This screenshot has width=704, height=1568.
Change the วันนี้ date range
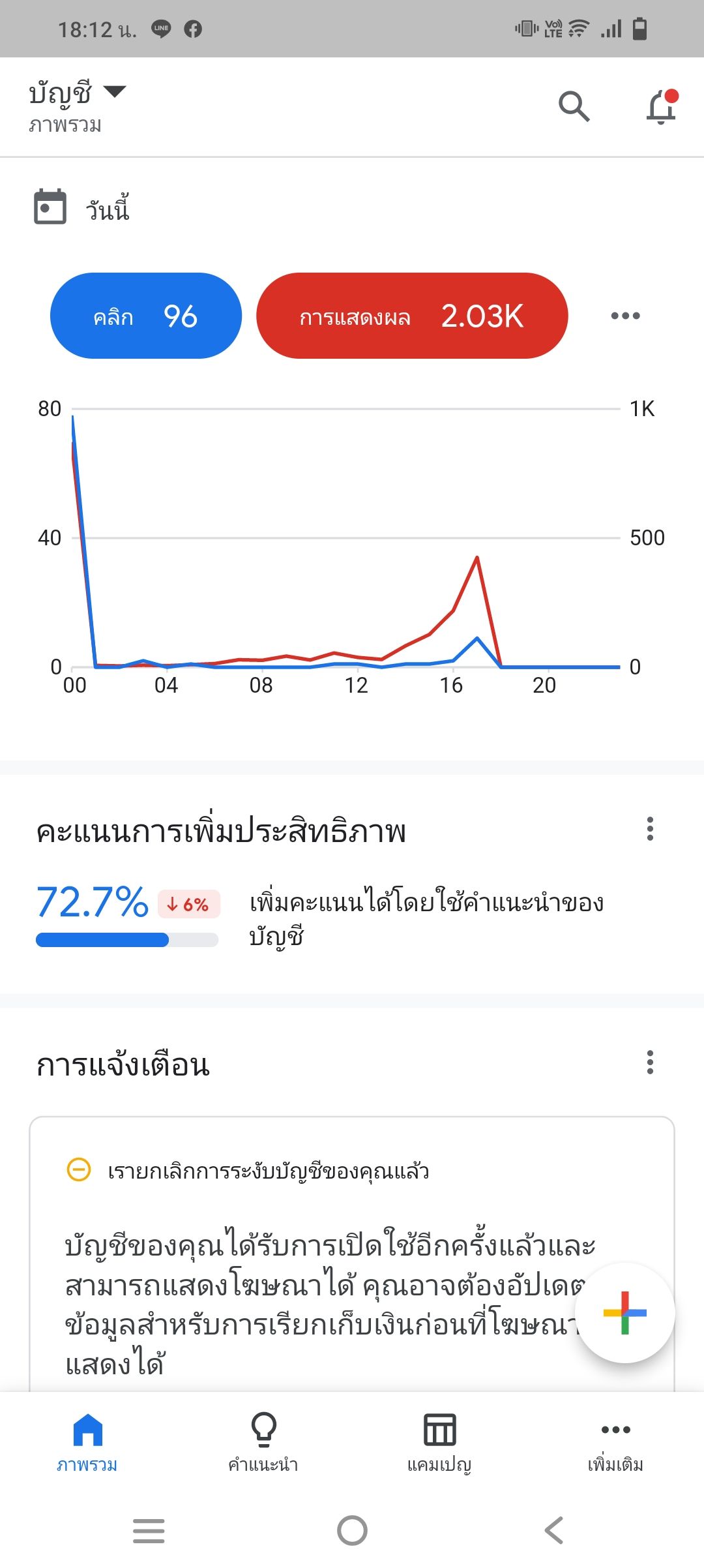pos(82,207)
